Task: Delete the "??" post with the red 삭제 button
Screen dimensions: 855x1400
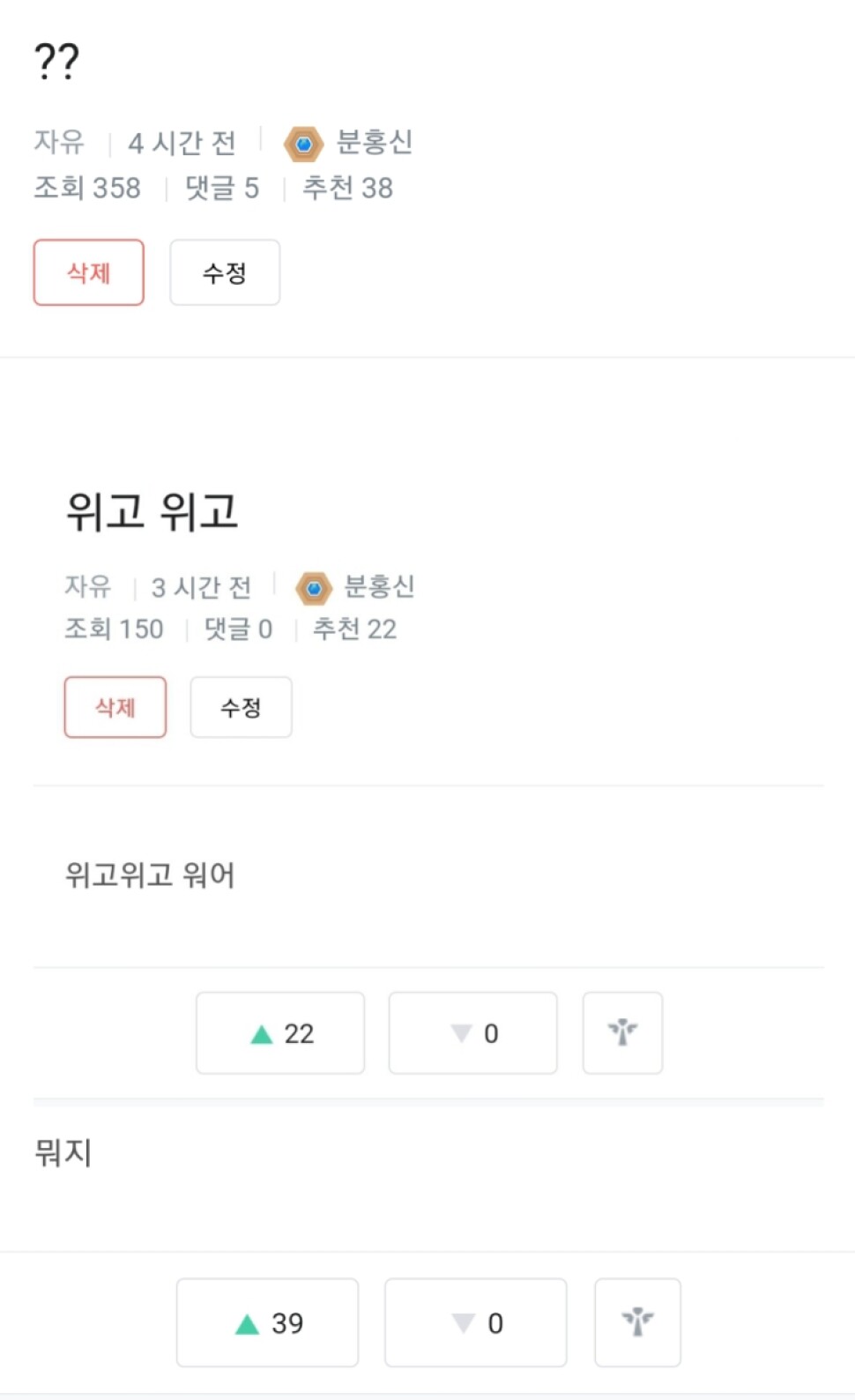Action: [x=89, y=272]
